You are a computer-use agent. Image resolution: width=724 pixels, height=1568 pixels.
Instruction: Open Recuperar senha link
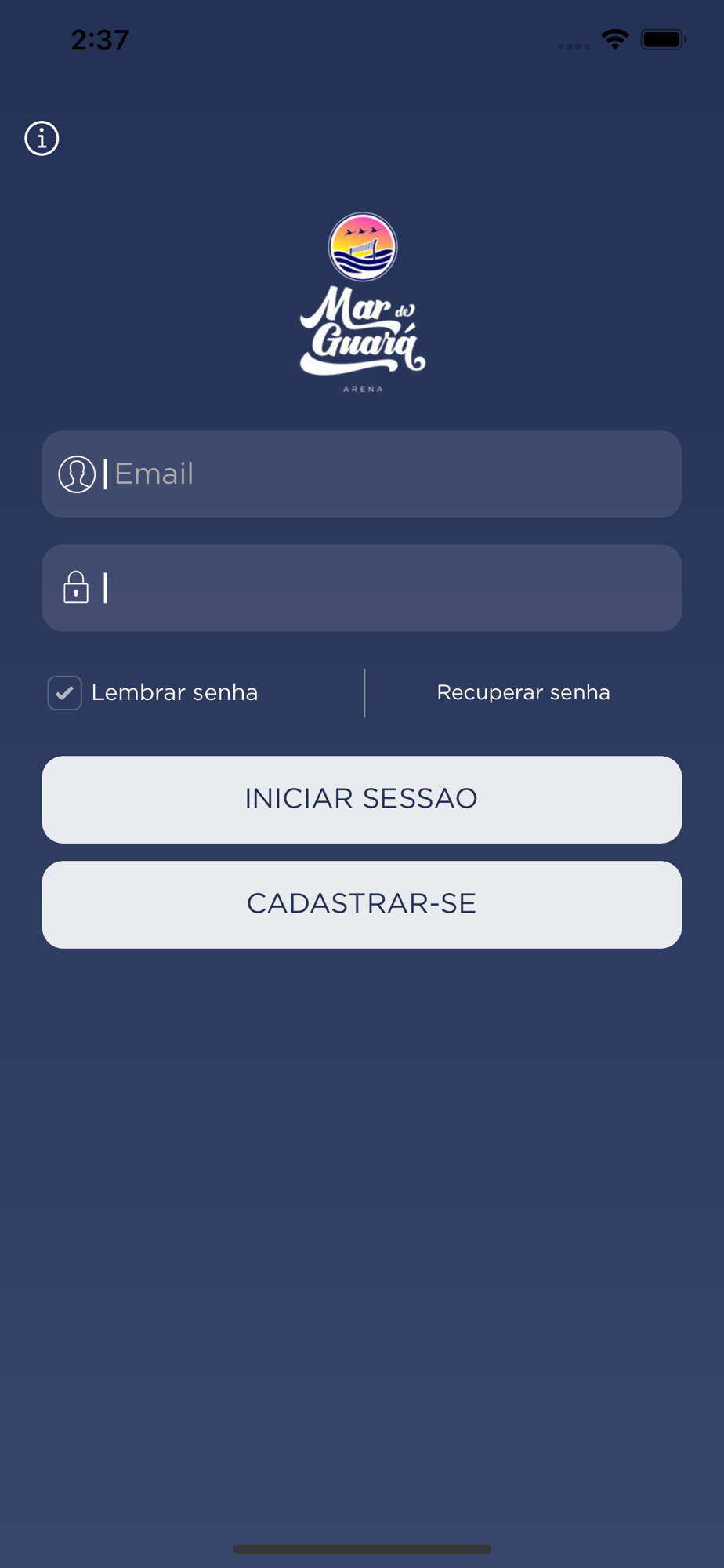click(x=523, y=693)
